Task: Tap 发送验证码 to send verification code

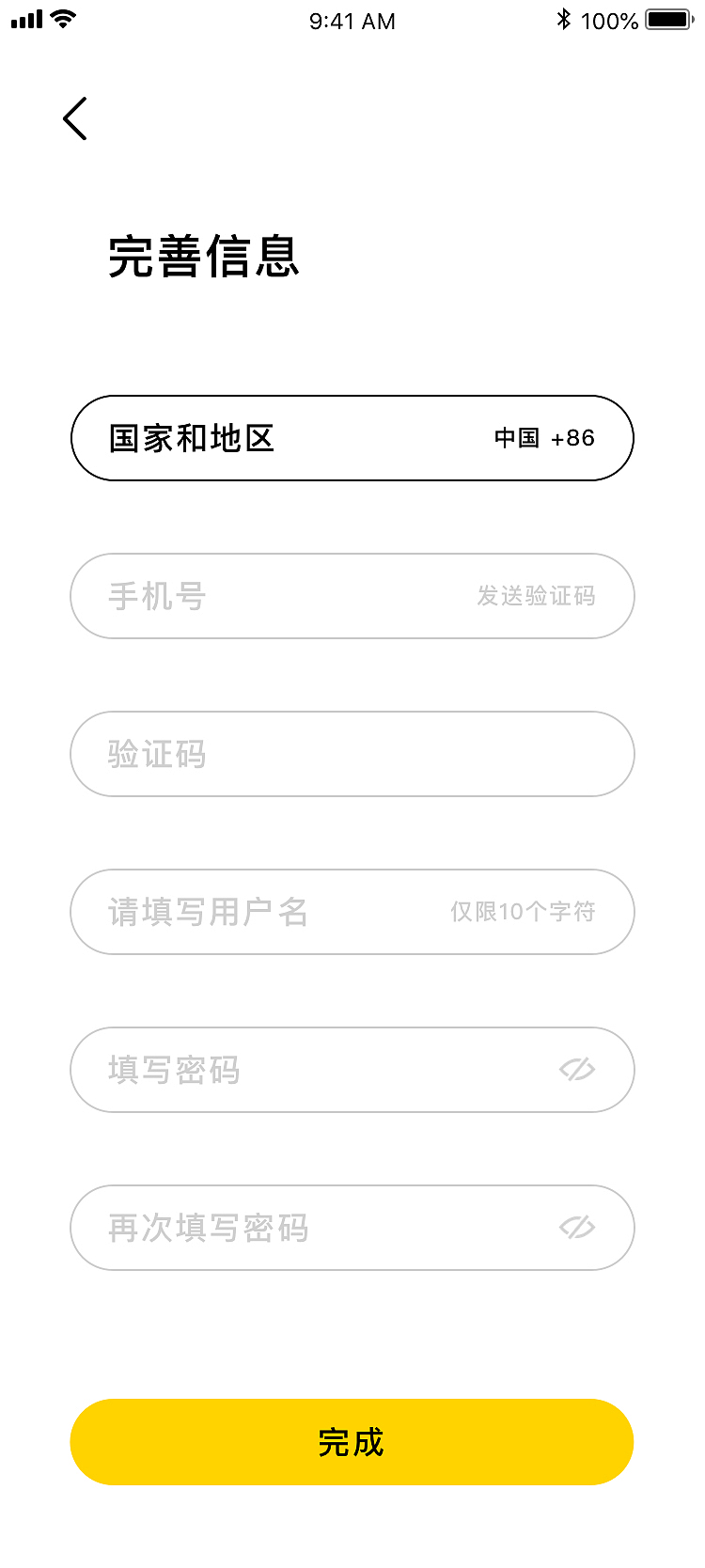Action: point(538,596)
